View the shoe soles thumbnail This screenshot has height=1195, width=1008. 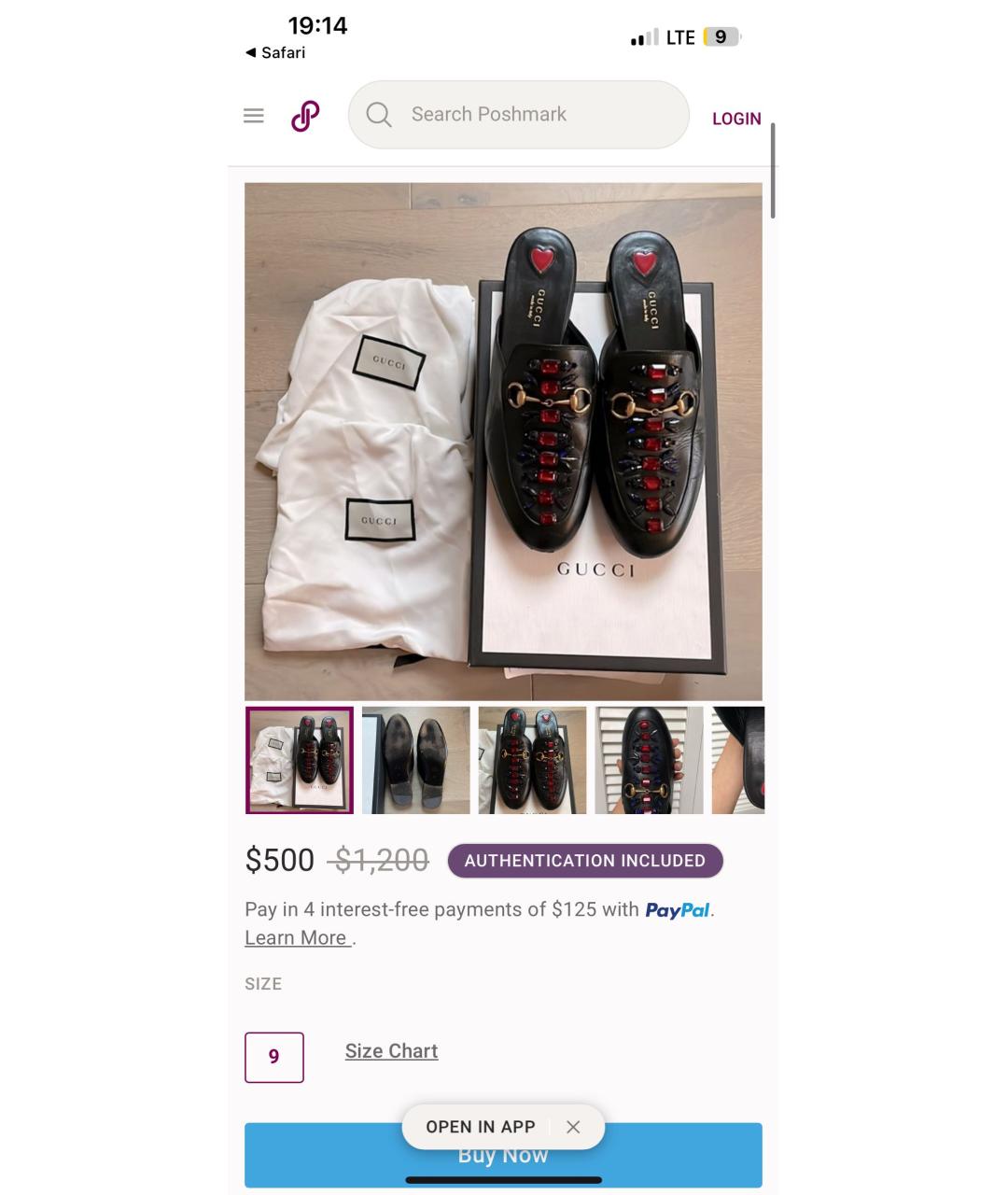(x=416, y=760)
